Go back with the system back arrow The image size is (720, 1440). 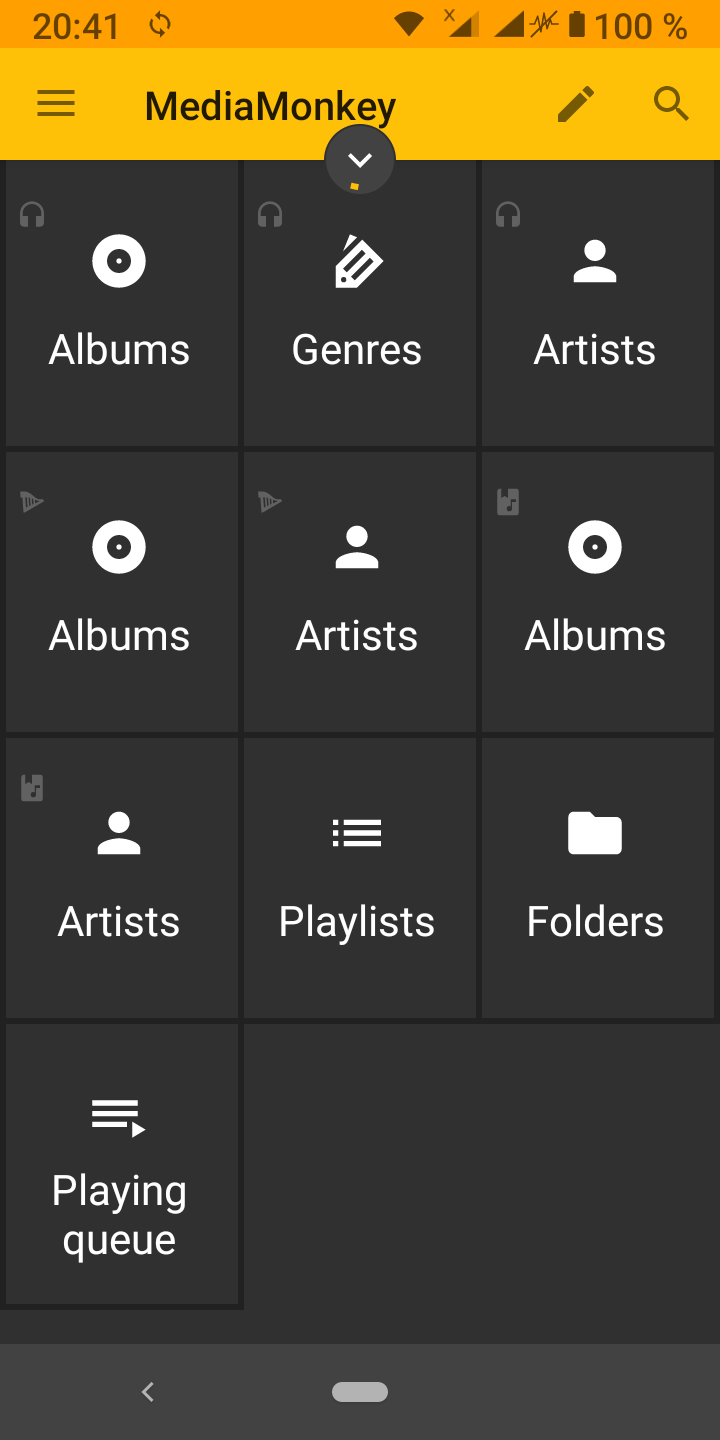[x=148, y=1391]
